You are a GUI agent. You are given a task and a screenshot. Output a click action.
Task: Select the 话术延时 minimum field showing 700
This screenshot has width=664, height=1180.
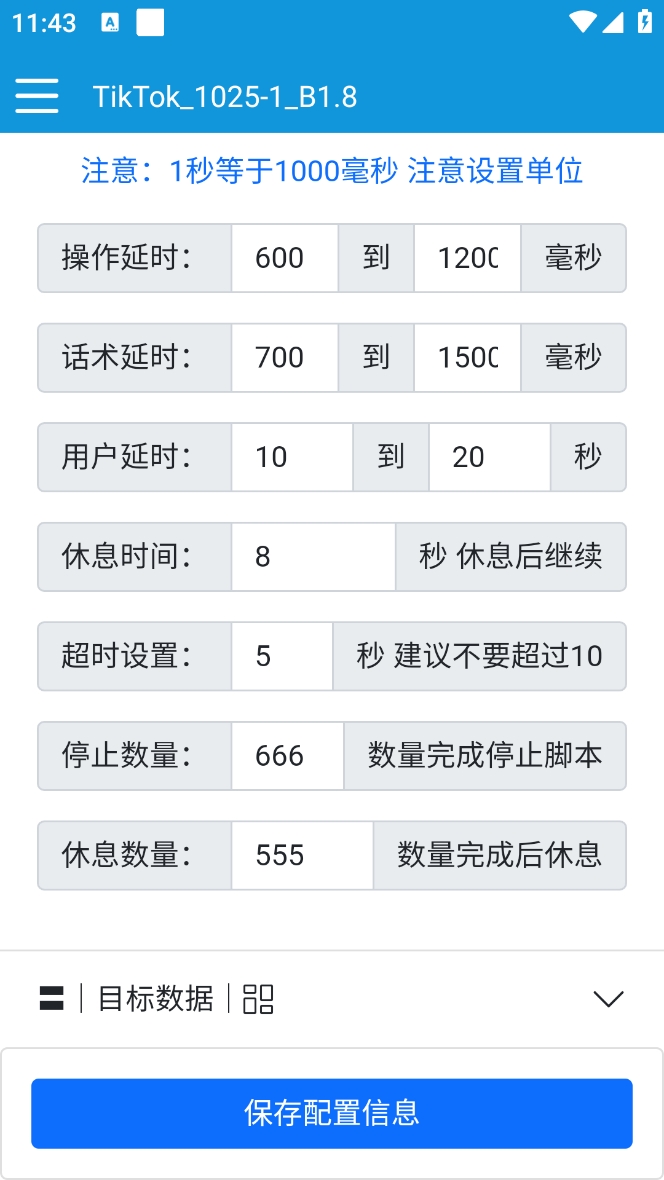click(x=285, y=357)
